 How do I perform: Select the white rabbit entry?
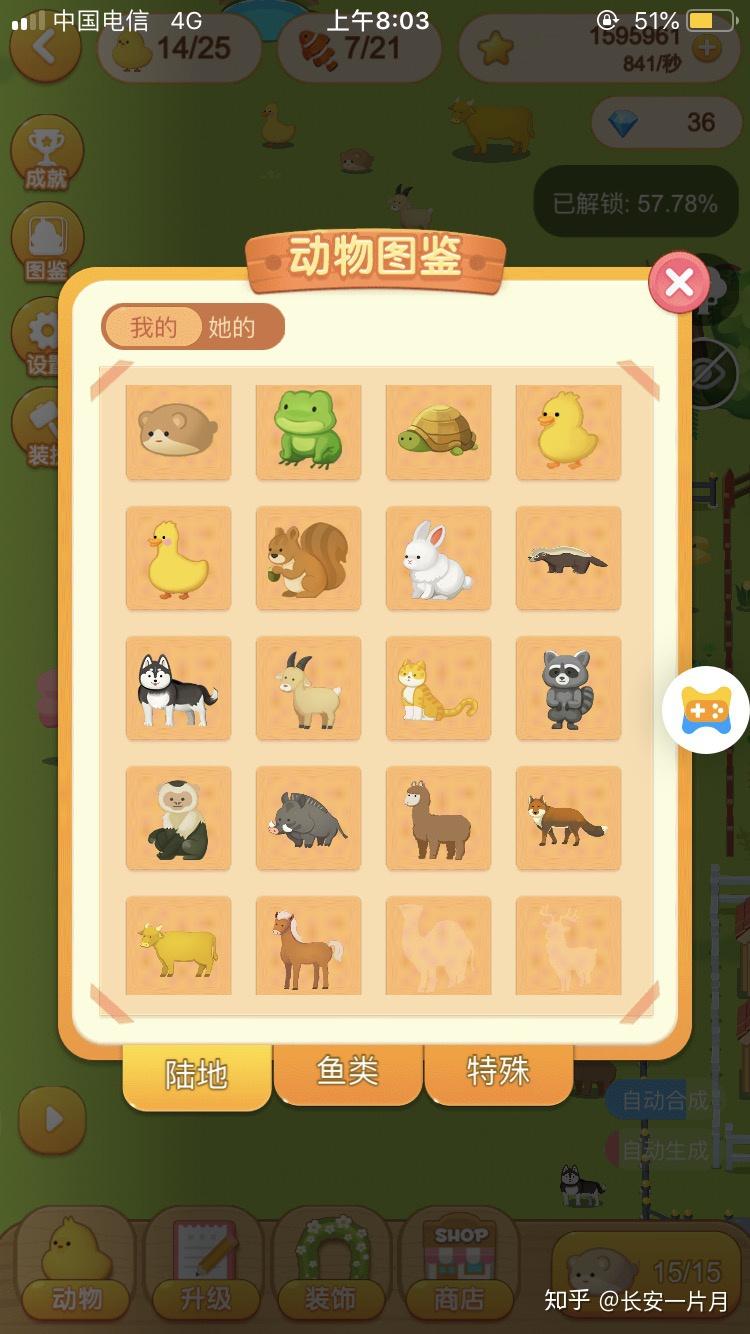438,558
